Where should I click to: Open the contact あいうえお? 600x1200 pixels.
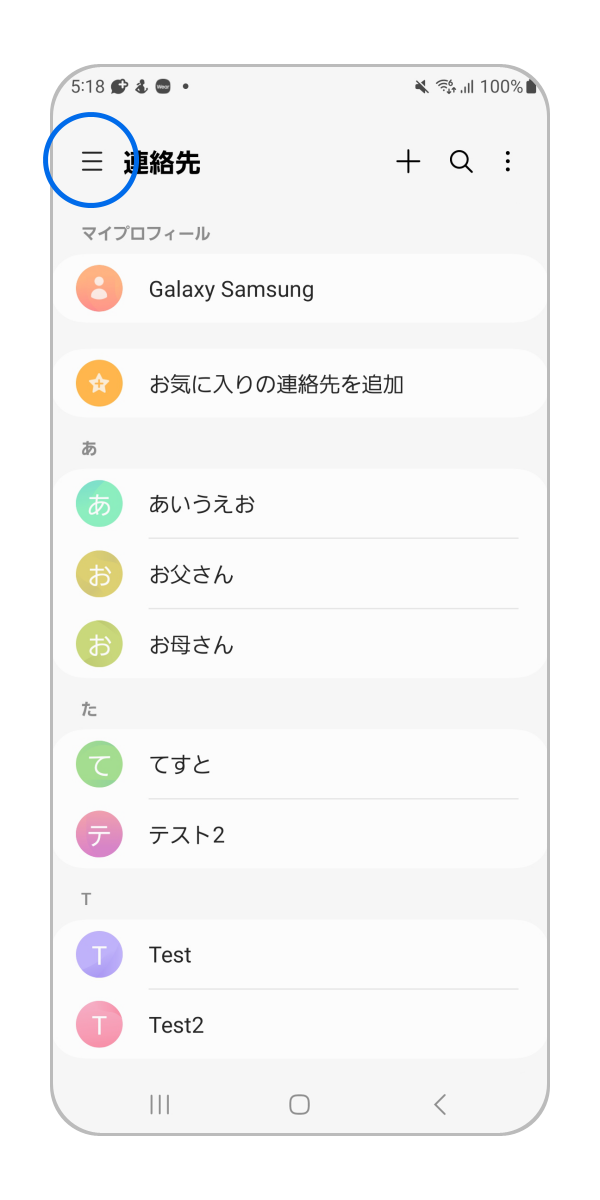(202, 504)
